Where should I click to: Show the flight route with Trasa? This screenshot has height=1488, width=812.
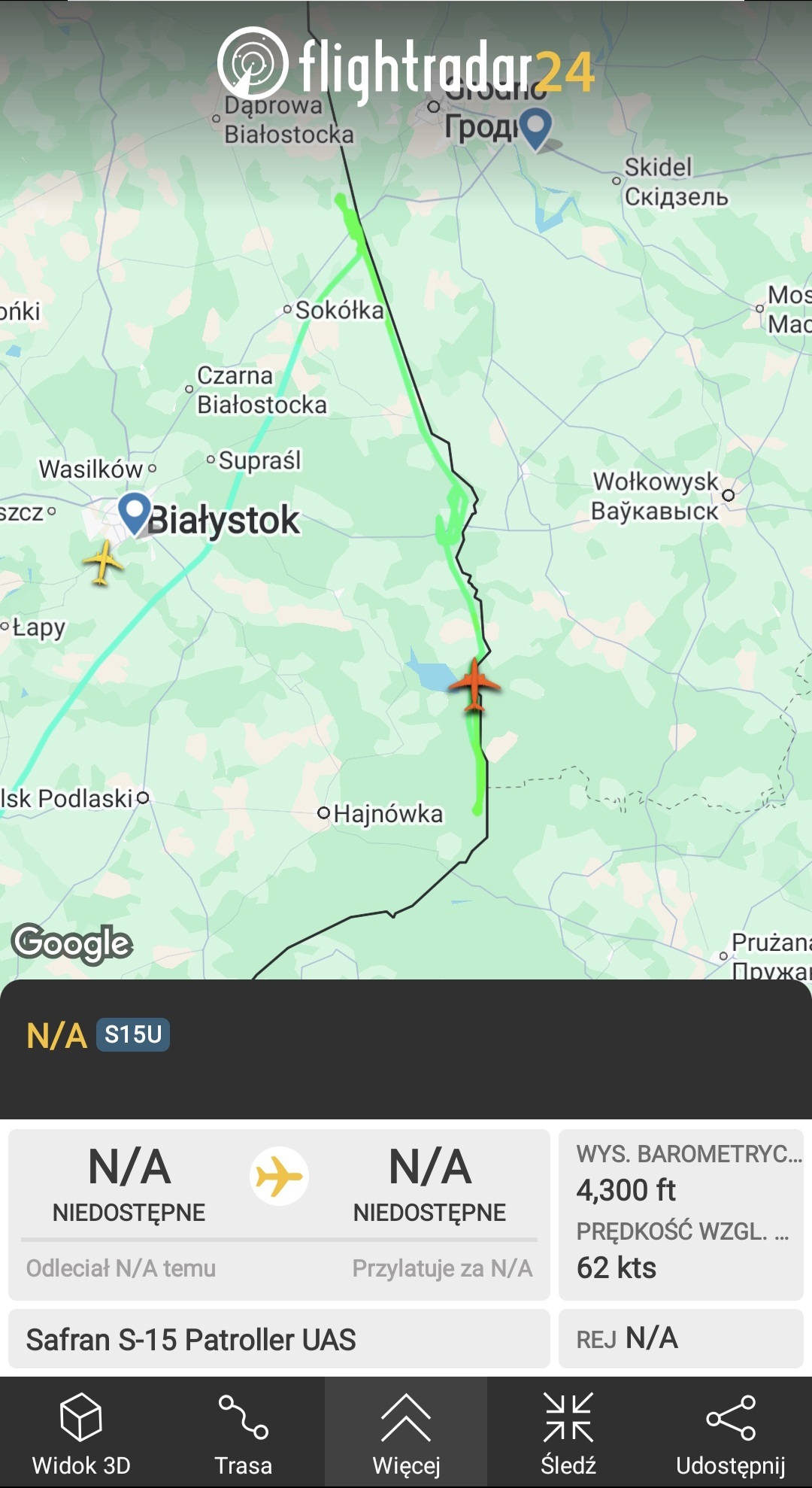(243, 1433)
